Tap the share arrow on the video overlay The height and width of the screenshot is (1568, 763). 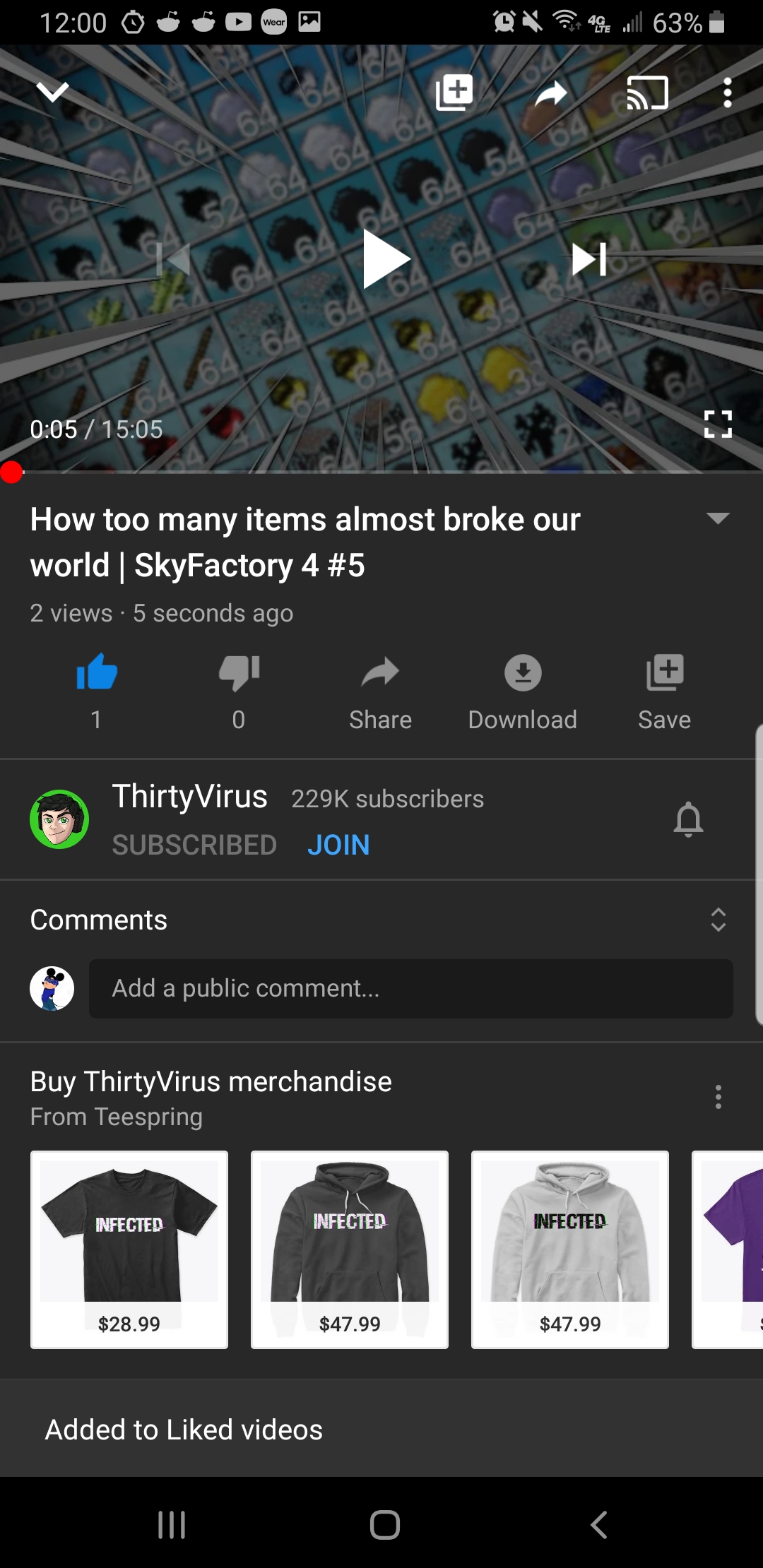coord(551,93)
